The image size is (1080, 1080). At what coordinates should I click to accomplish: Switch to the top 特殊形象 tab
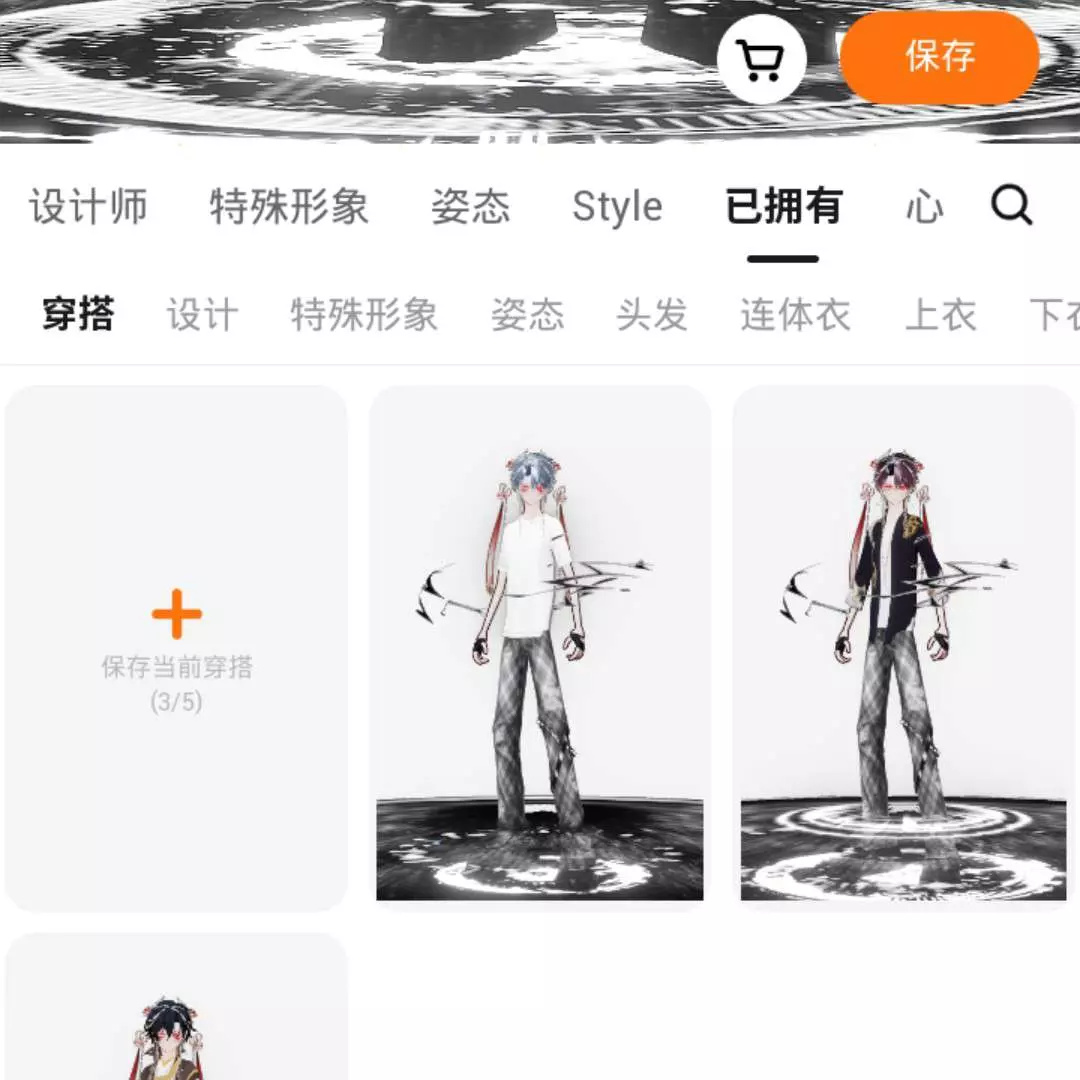click(289, 207)
